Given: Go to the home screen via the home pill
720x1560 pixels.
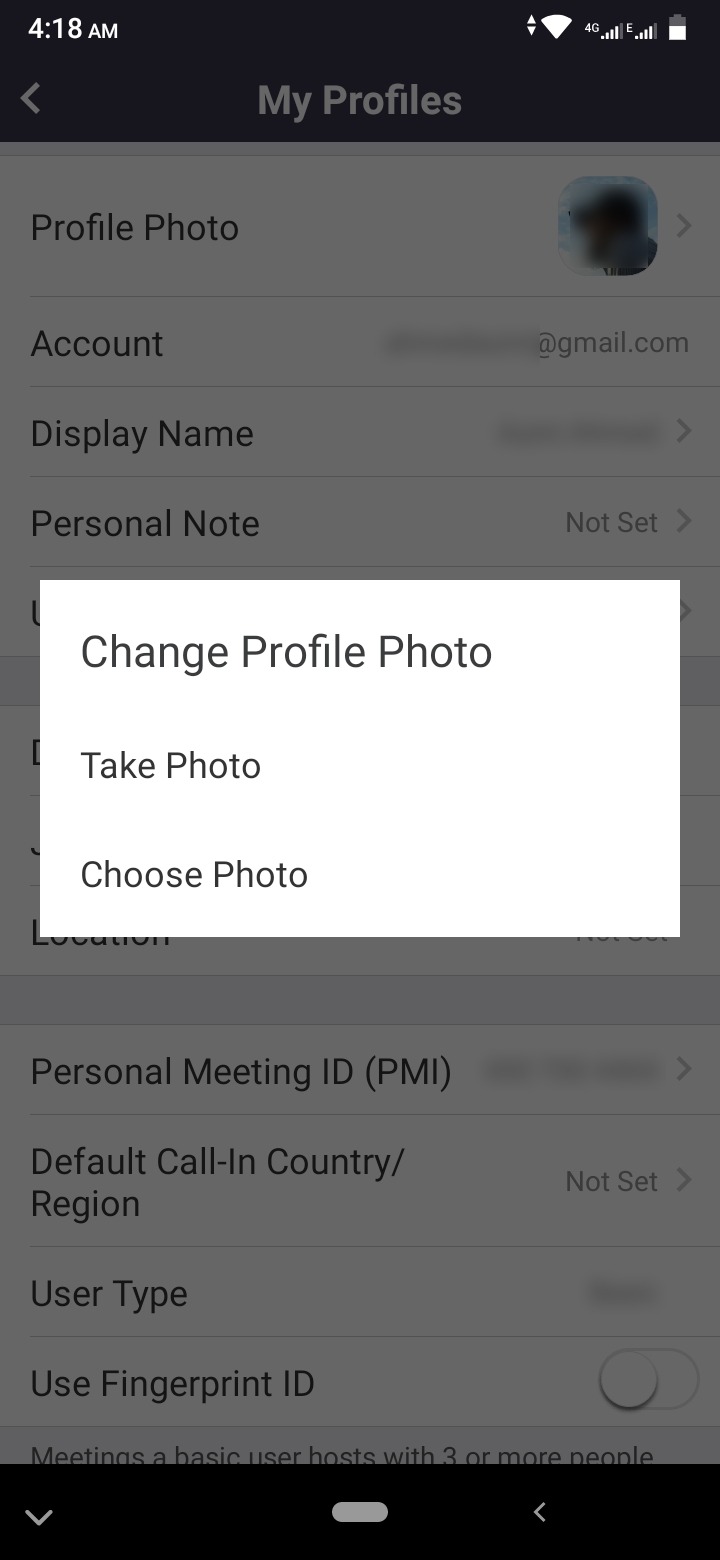Looking at the screenshot, I should point(360,1512).
